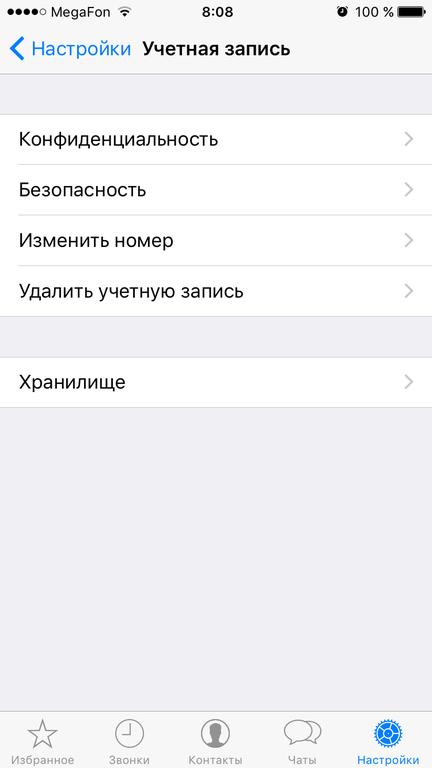Tap the Настройки tab in bottom bar

(388, 741)
